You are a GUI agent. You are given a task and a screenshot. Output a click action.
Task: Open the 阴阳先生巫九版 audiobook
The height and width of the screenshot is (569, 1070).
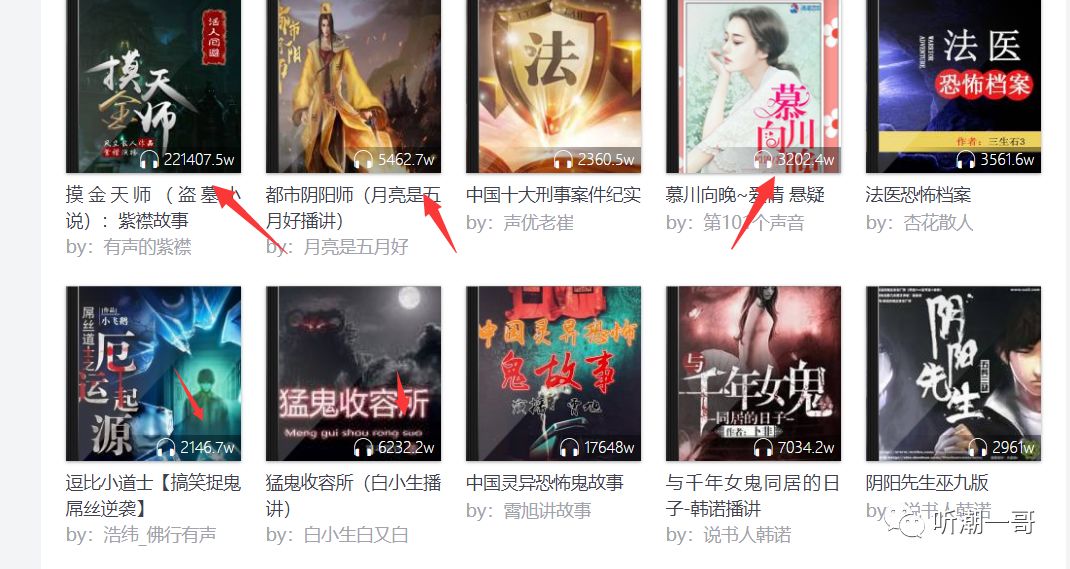[x=953, y=373]
